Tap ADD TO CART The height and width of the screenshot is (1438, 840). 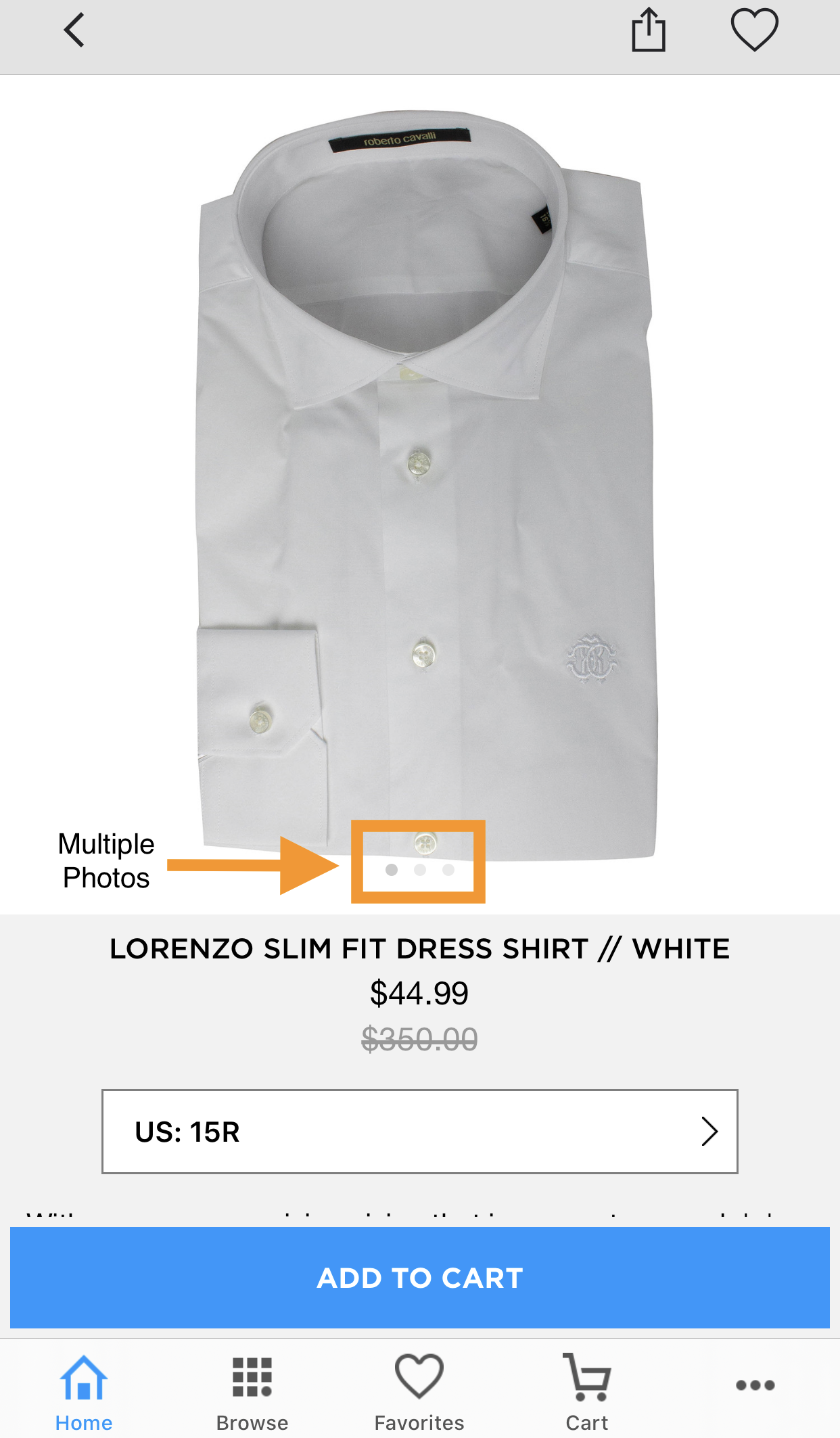click(419, 1278)
